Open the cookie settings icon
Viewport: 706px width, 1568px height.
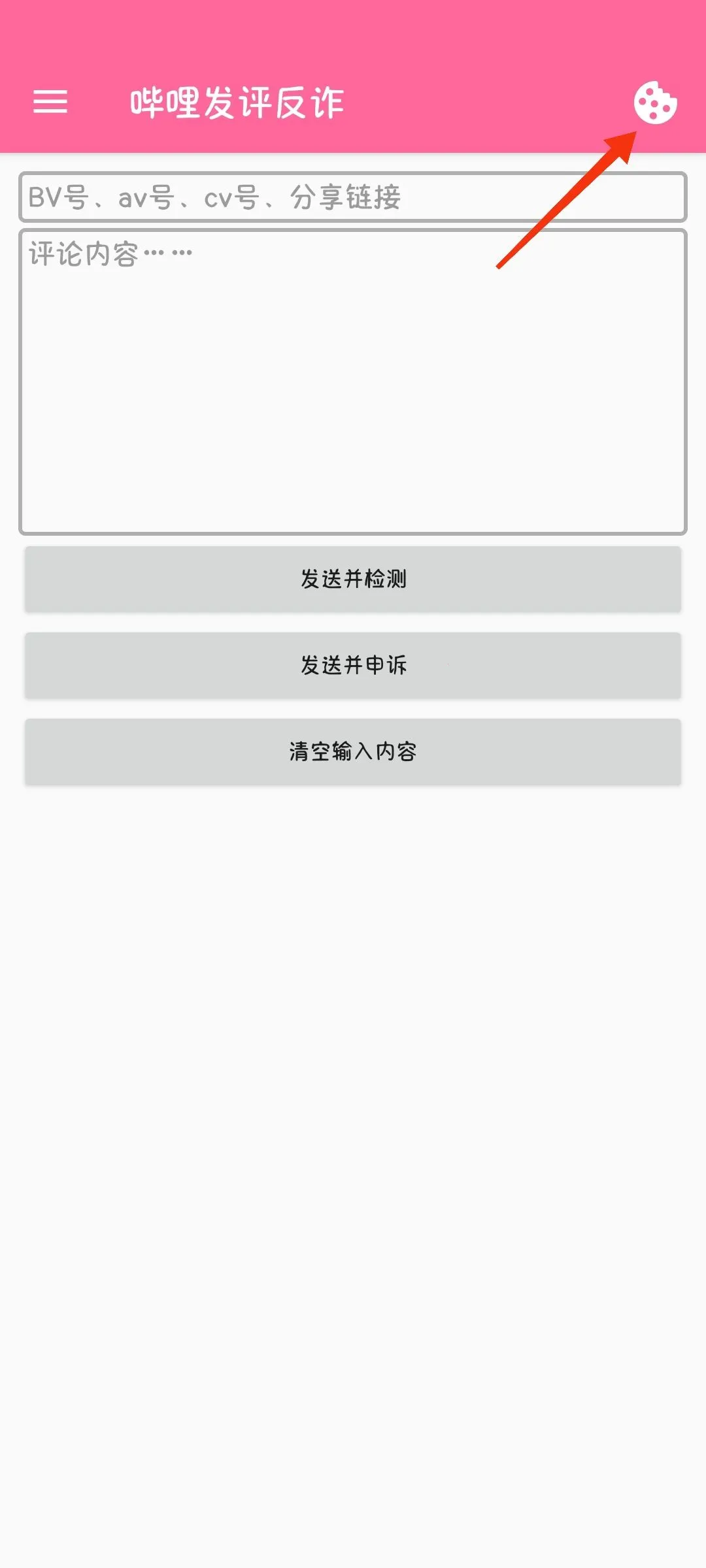655,103
